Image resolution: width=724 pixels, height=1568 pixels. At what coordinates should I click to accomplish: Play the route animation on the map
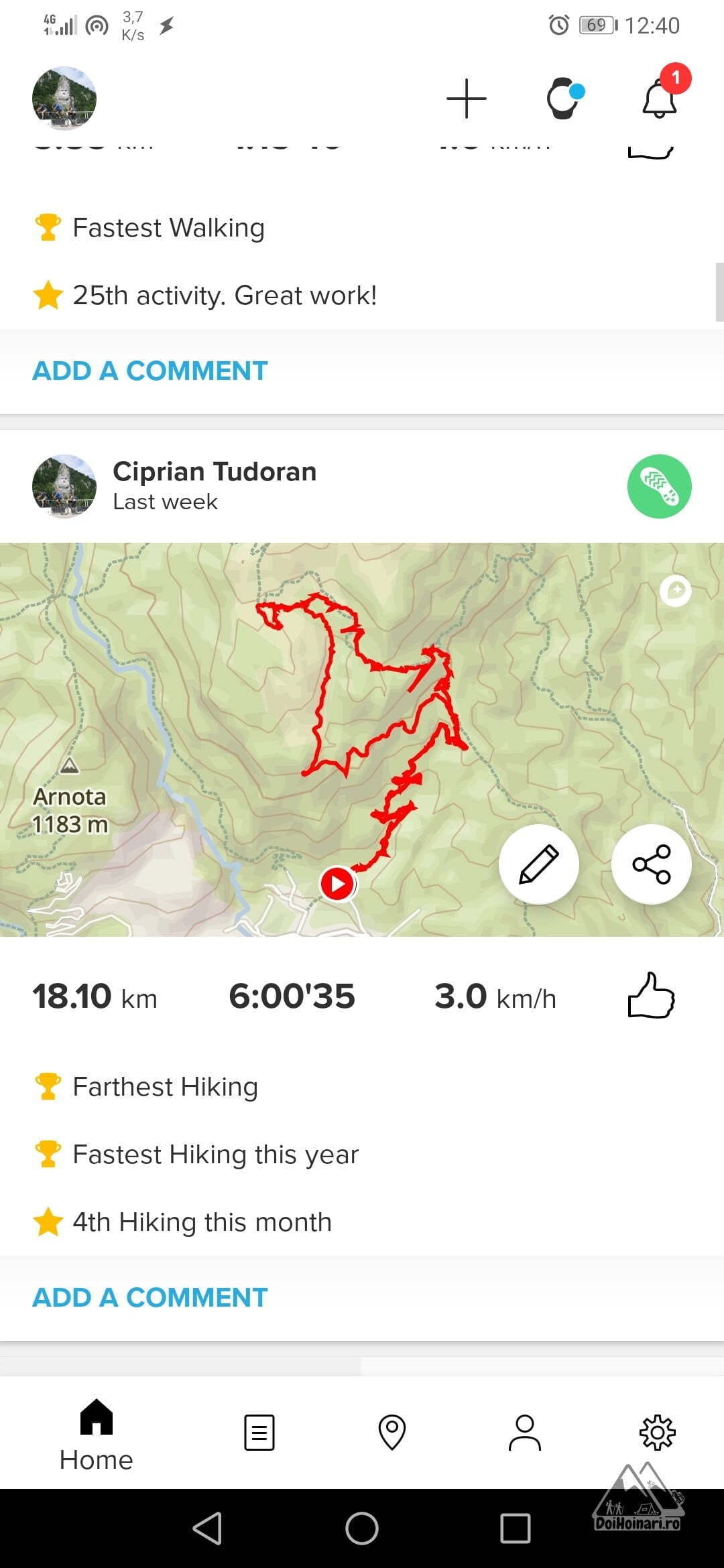click(338, 885)
